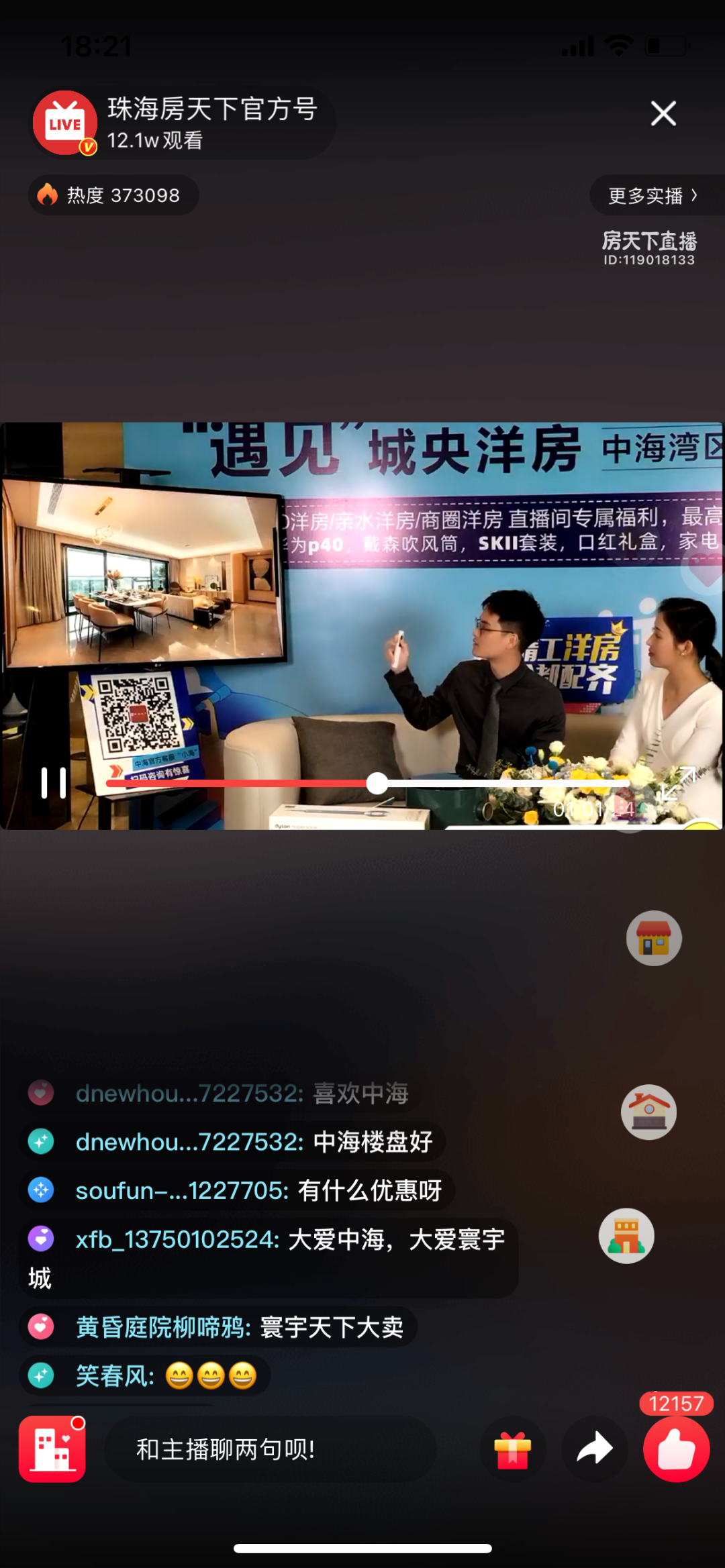
Task: Open 更多实播 list
Action: [652, 195]
